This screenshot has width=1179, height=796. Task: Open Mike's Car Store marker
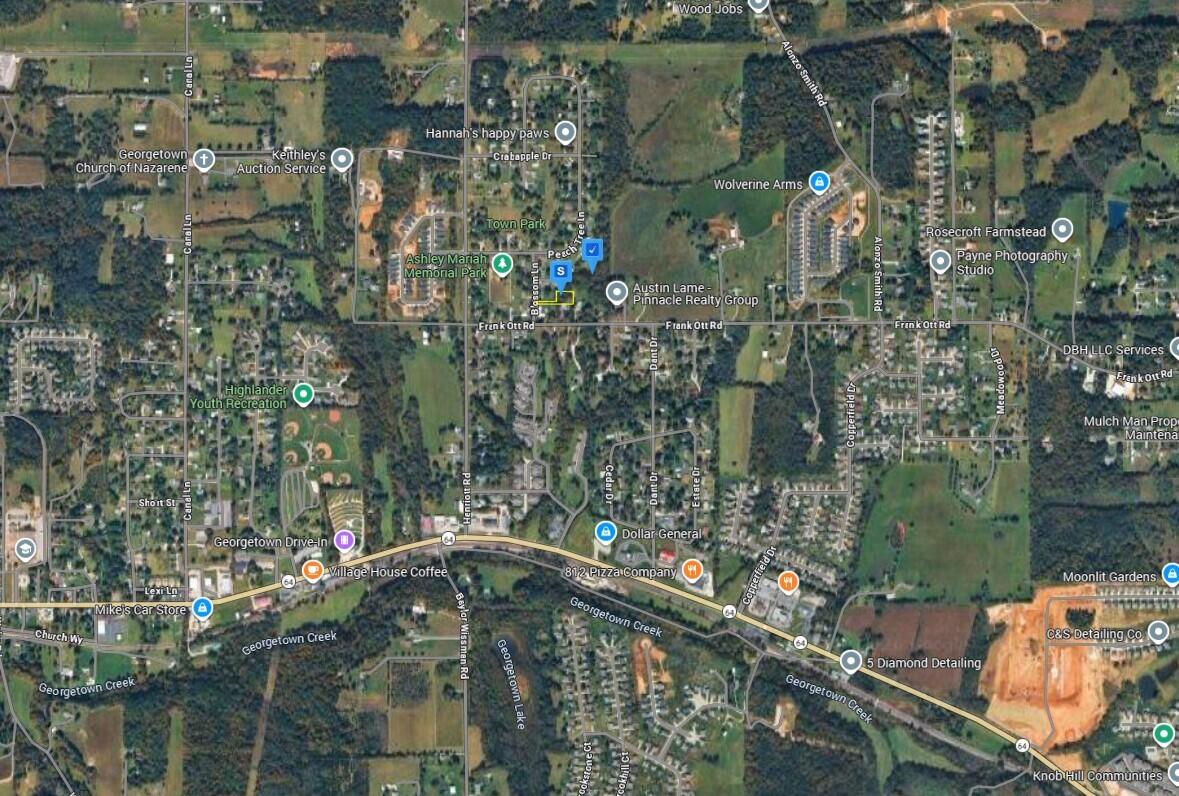pos(203,607)
